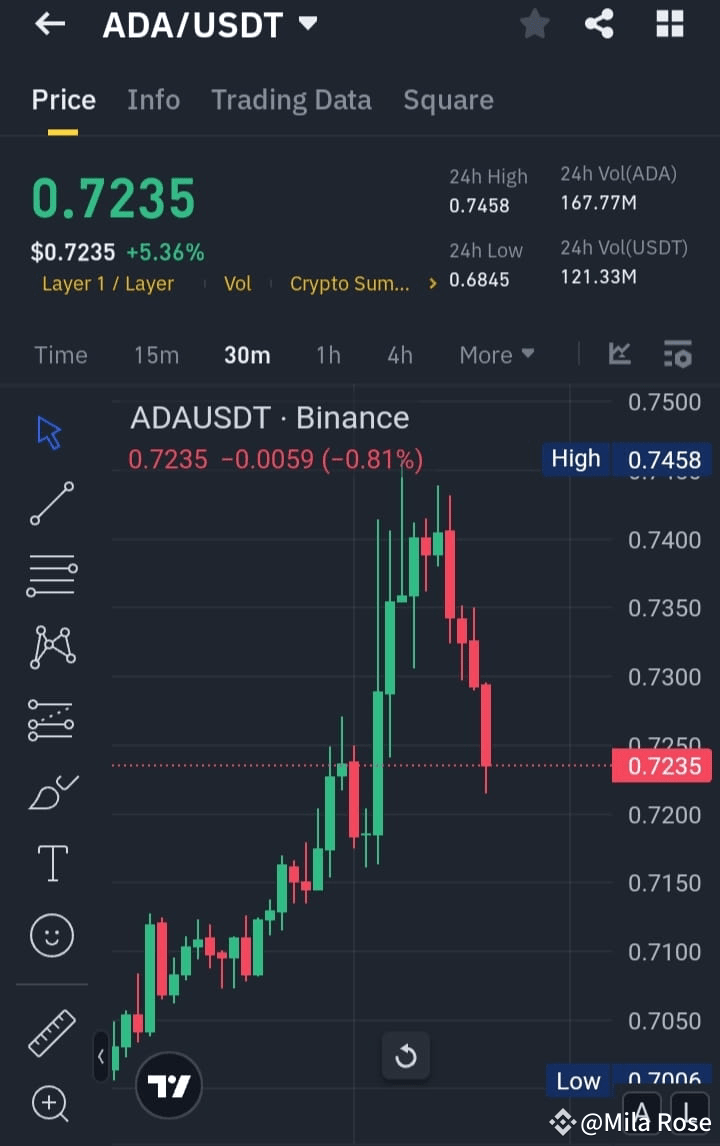Viewport: 720px width, 1146px height.
Task: Open the XABCD pattern tool
Action: [51, 646]
